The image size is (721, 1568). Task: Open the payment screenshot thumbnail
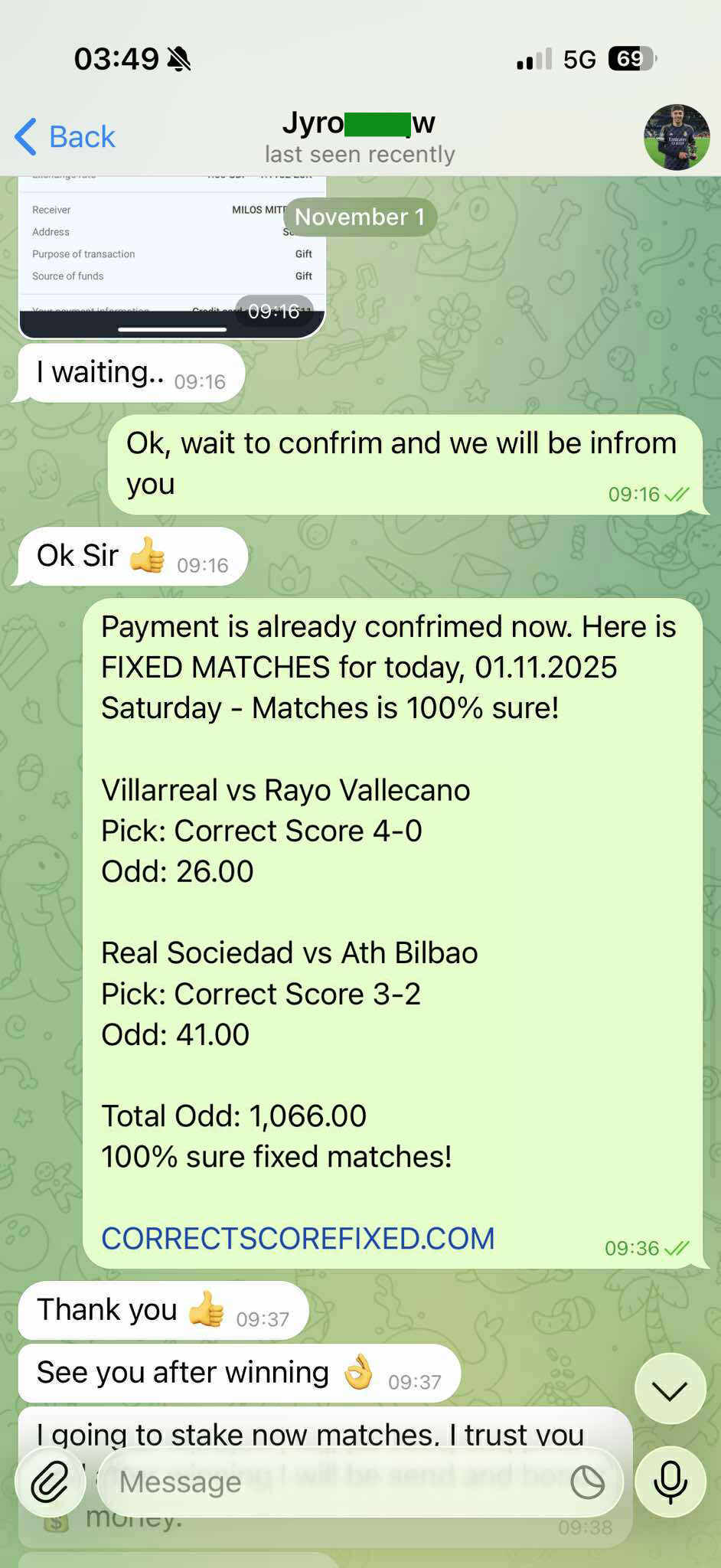170,253
